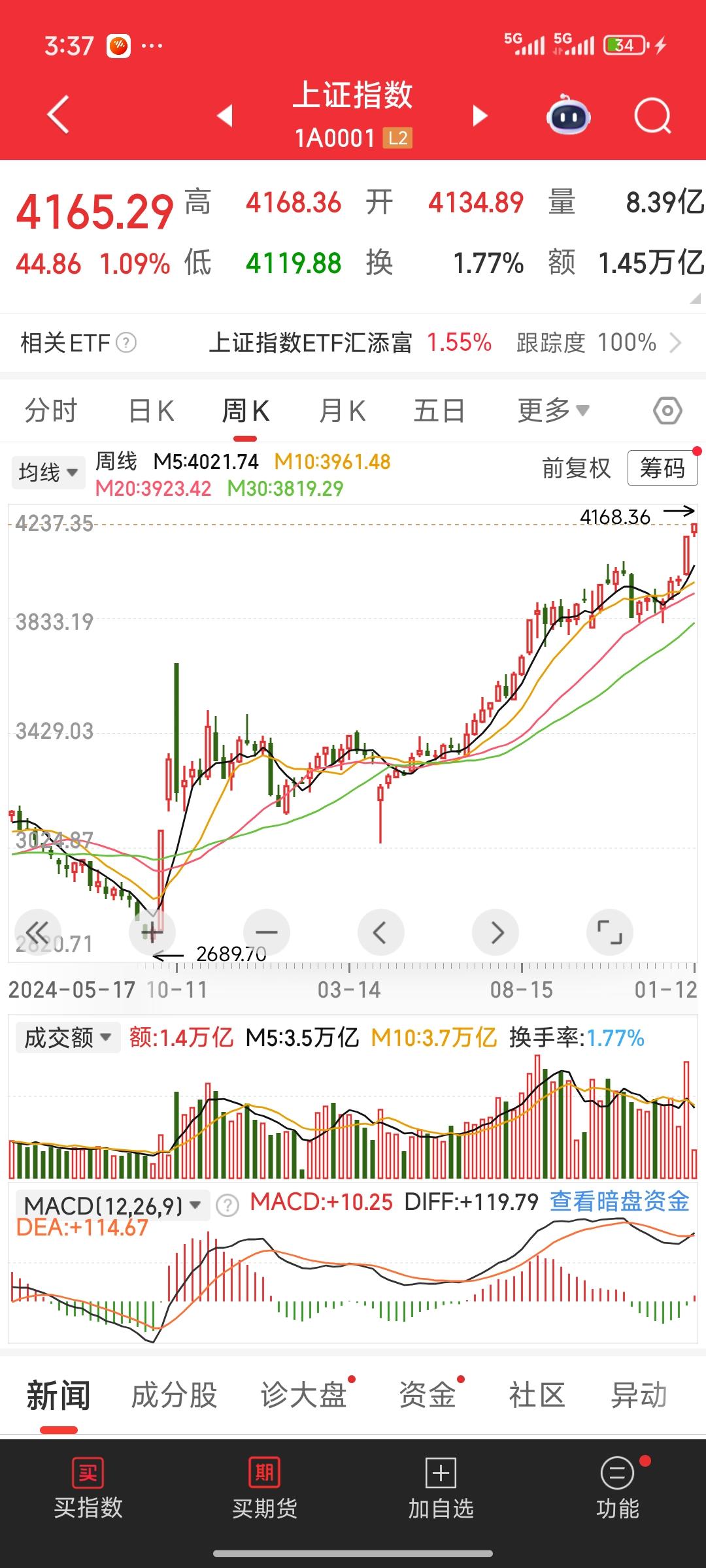Toggle 前复权 price adjustment mode
The height and width of the screenshot is (1568, 706).
coord(576,469)
